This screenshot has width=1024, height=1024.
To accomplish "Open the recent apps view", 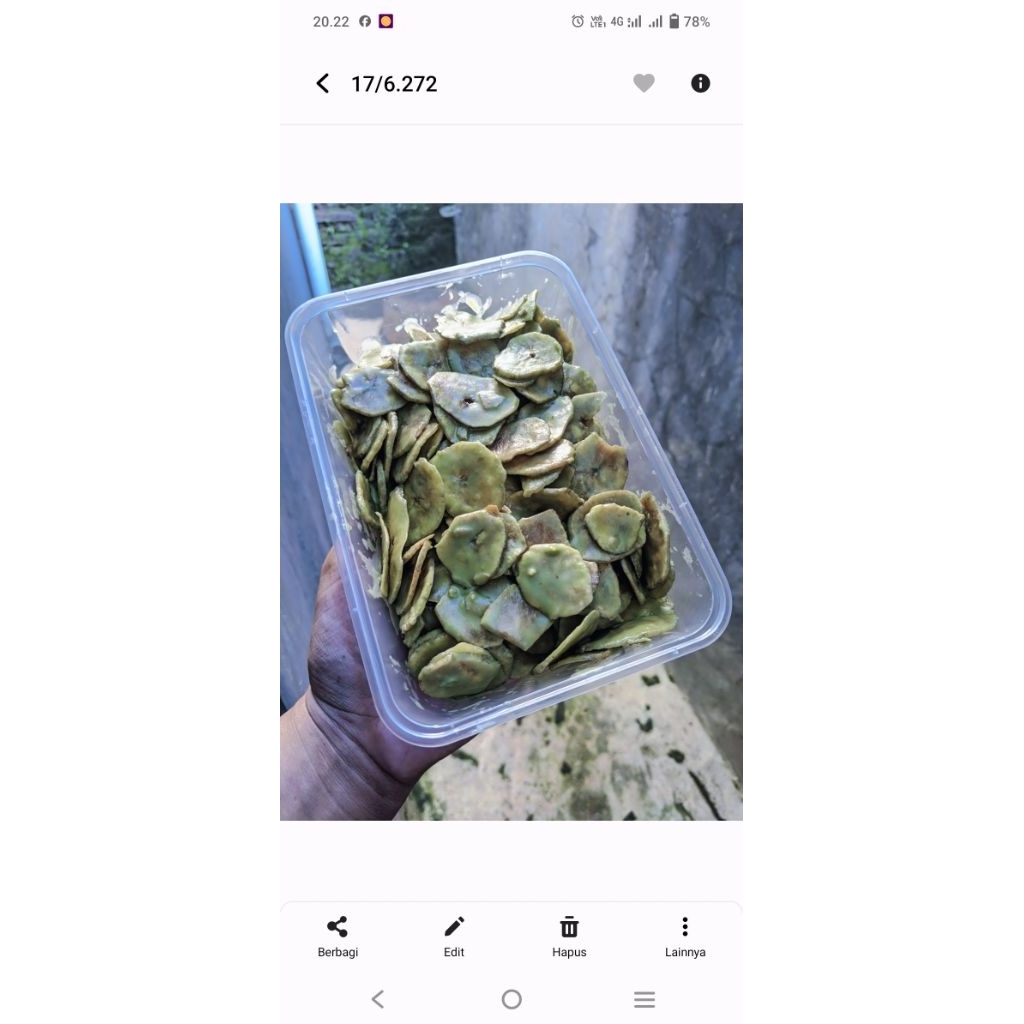I will (645, 999).
